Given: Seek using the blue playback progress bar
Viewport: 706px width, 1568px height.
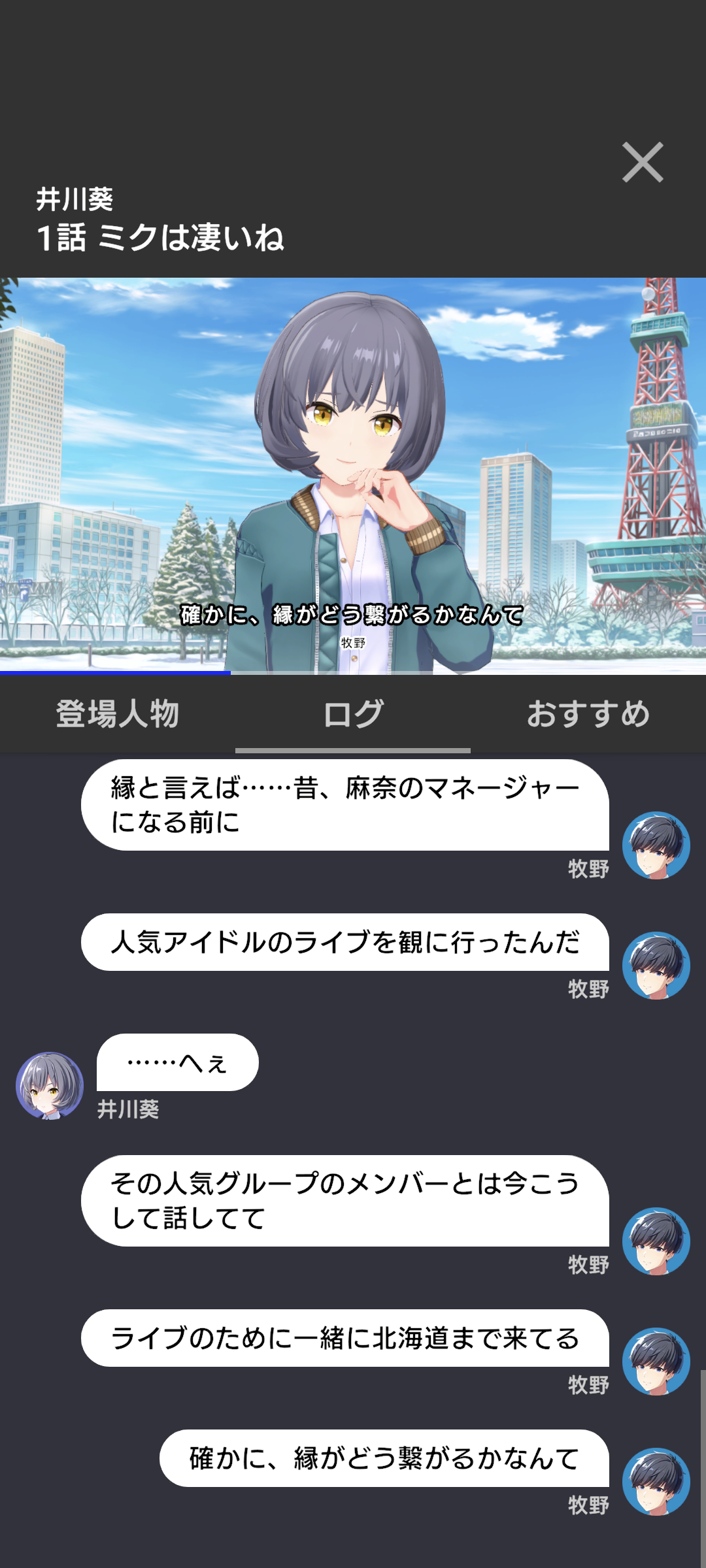Looking at the screenshot, I should coord(353,672).
